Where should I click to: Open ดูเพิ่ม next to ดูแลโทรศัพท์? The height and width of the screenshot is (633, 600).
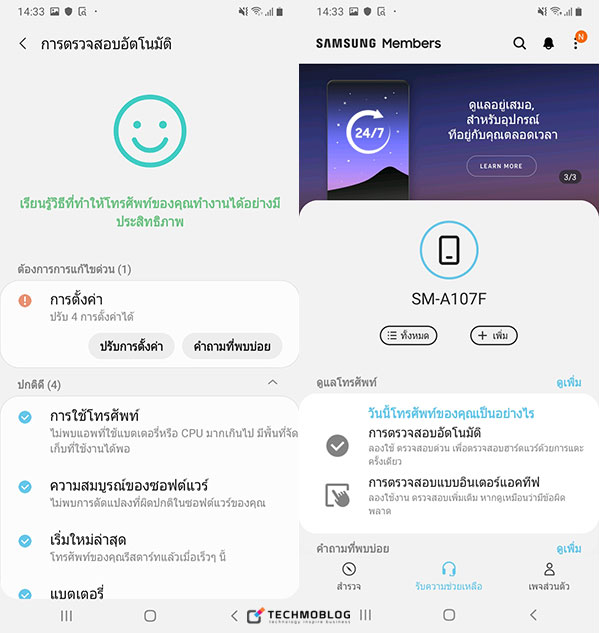pyautogui.click(x=568, y=382)
